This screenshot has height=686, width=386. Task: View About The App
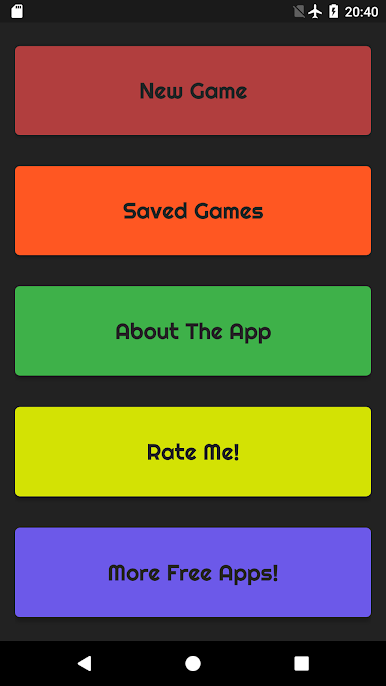pos(193,331)
